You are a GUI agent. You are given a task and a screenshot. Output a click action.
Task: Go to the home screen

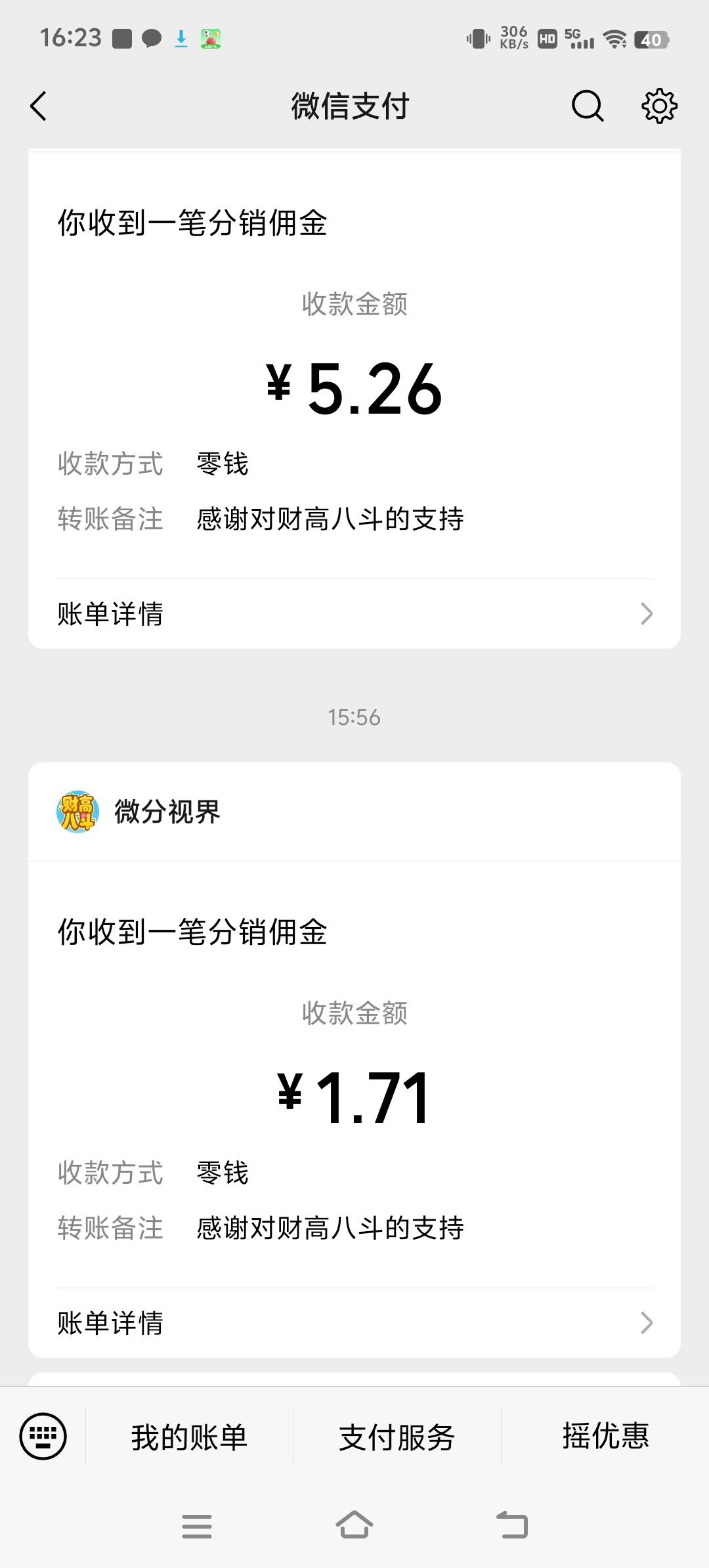click(x=354, y=1525)
